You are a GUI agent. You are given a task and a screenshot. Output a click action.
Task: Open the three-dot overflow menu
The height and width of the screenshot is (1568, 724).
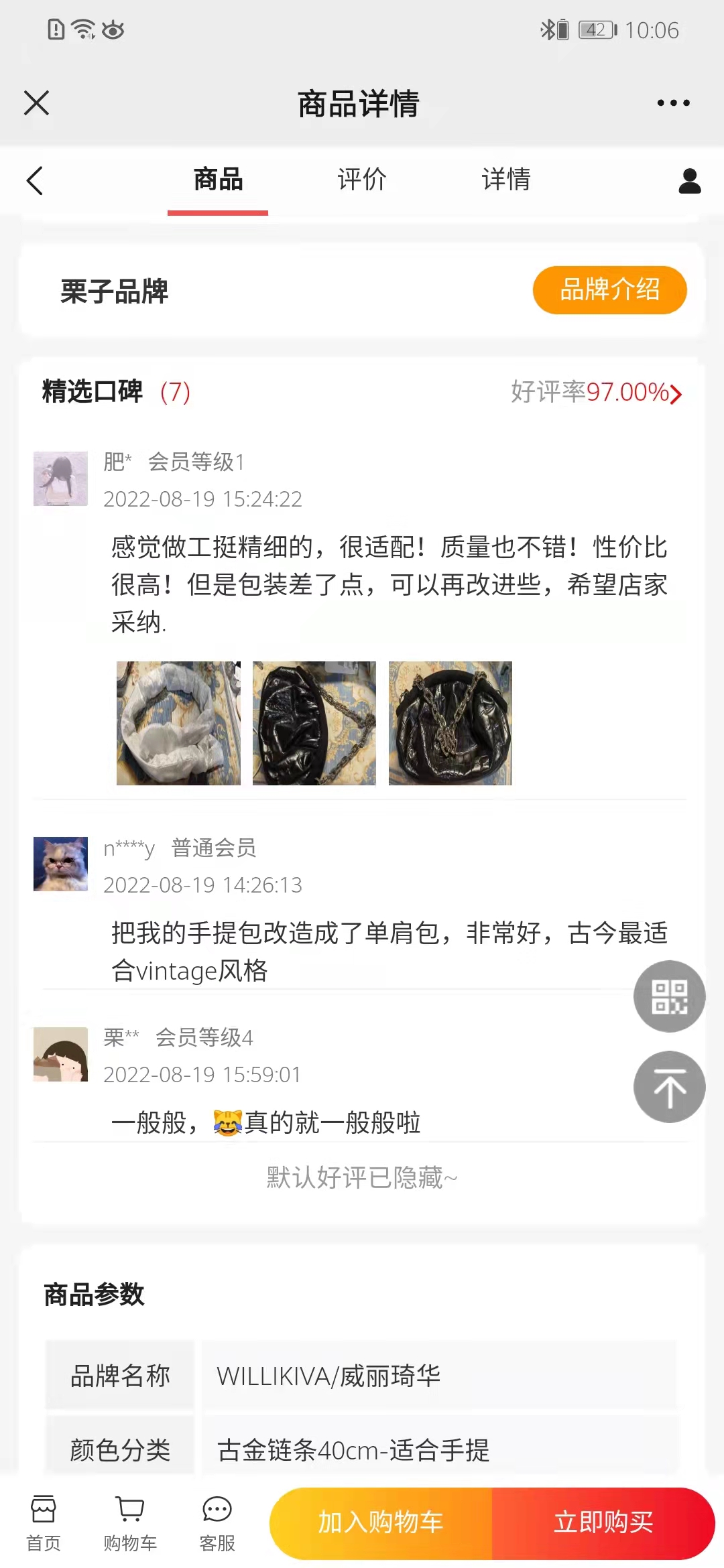(673, 103)
